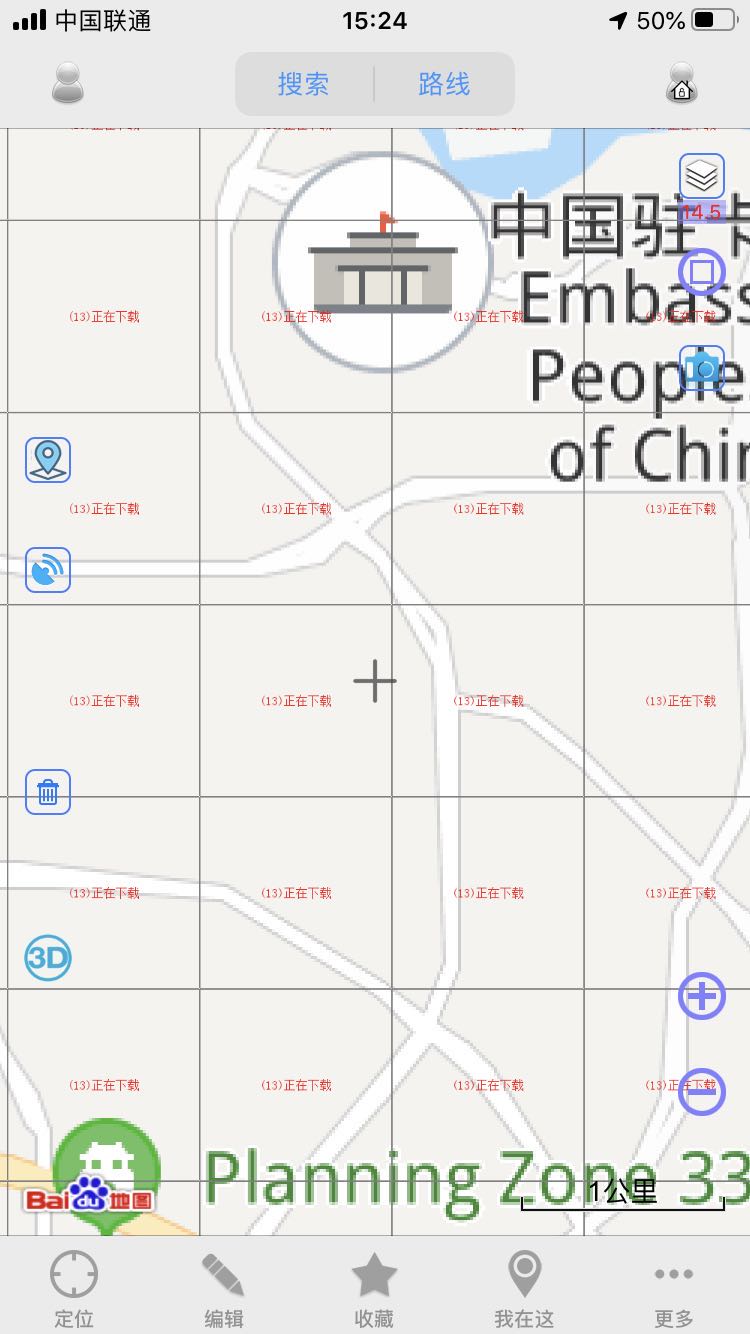Open the 编辑 edit tool
The height and width of the screenshot is (1334, 750).
pyautogui.click(x=224, y=1290)
